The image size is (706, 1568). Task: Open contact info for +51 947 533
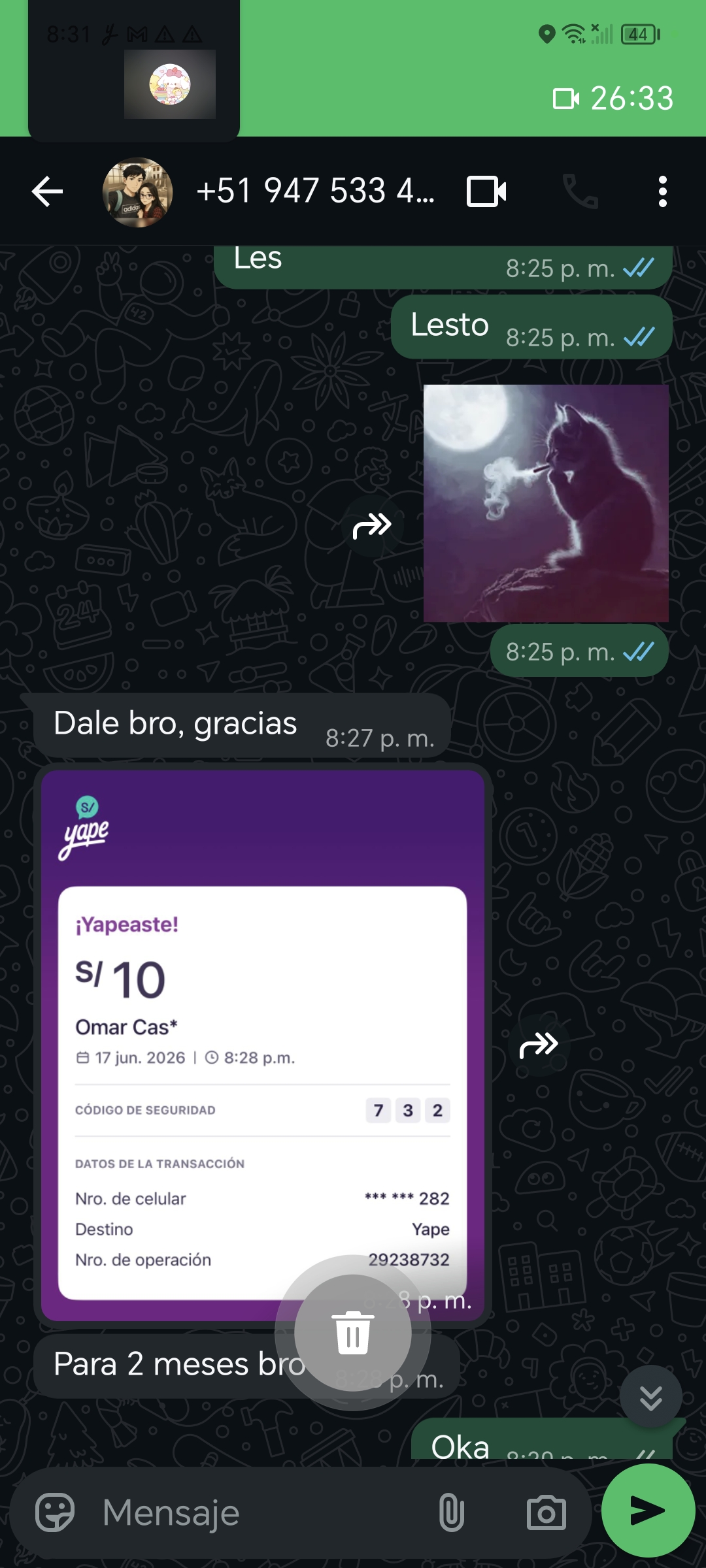(316, 191)
